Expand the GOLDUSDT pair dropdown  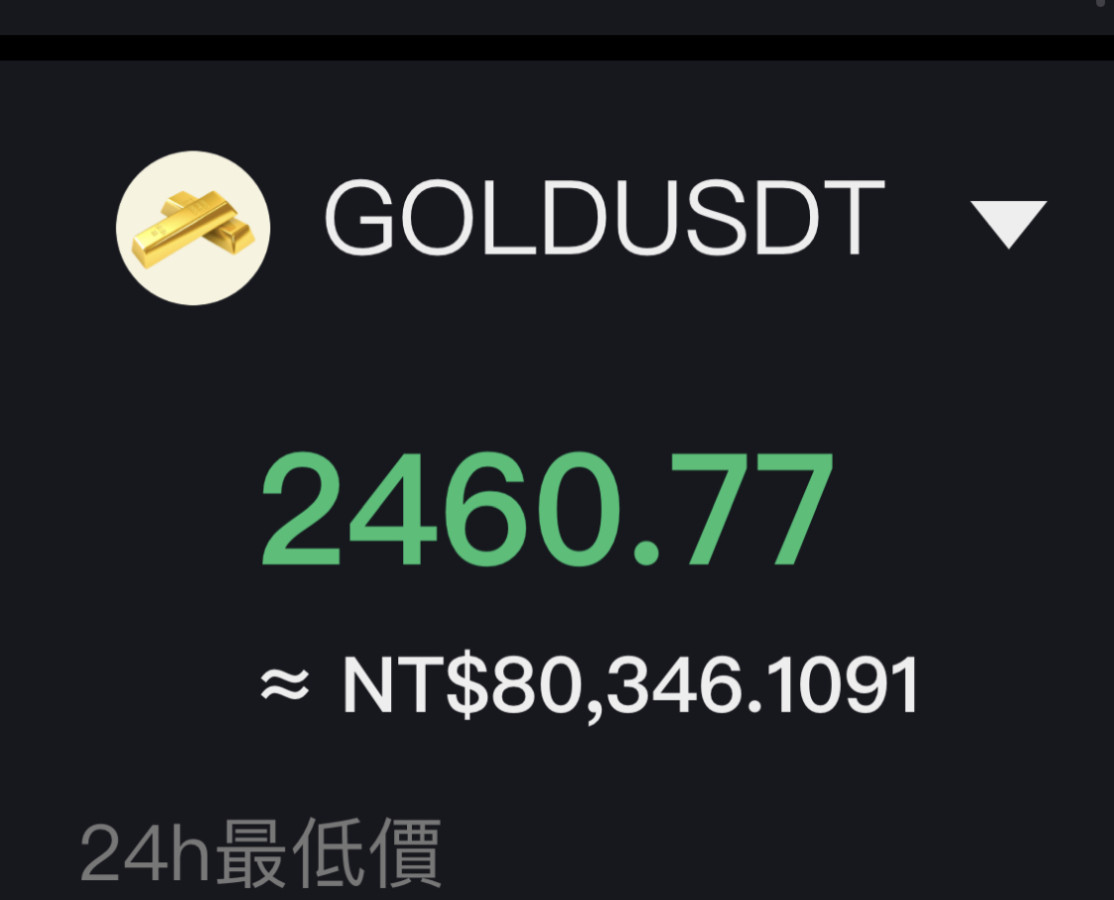point(1008,223)
